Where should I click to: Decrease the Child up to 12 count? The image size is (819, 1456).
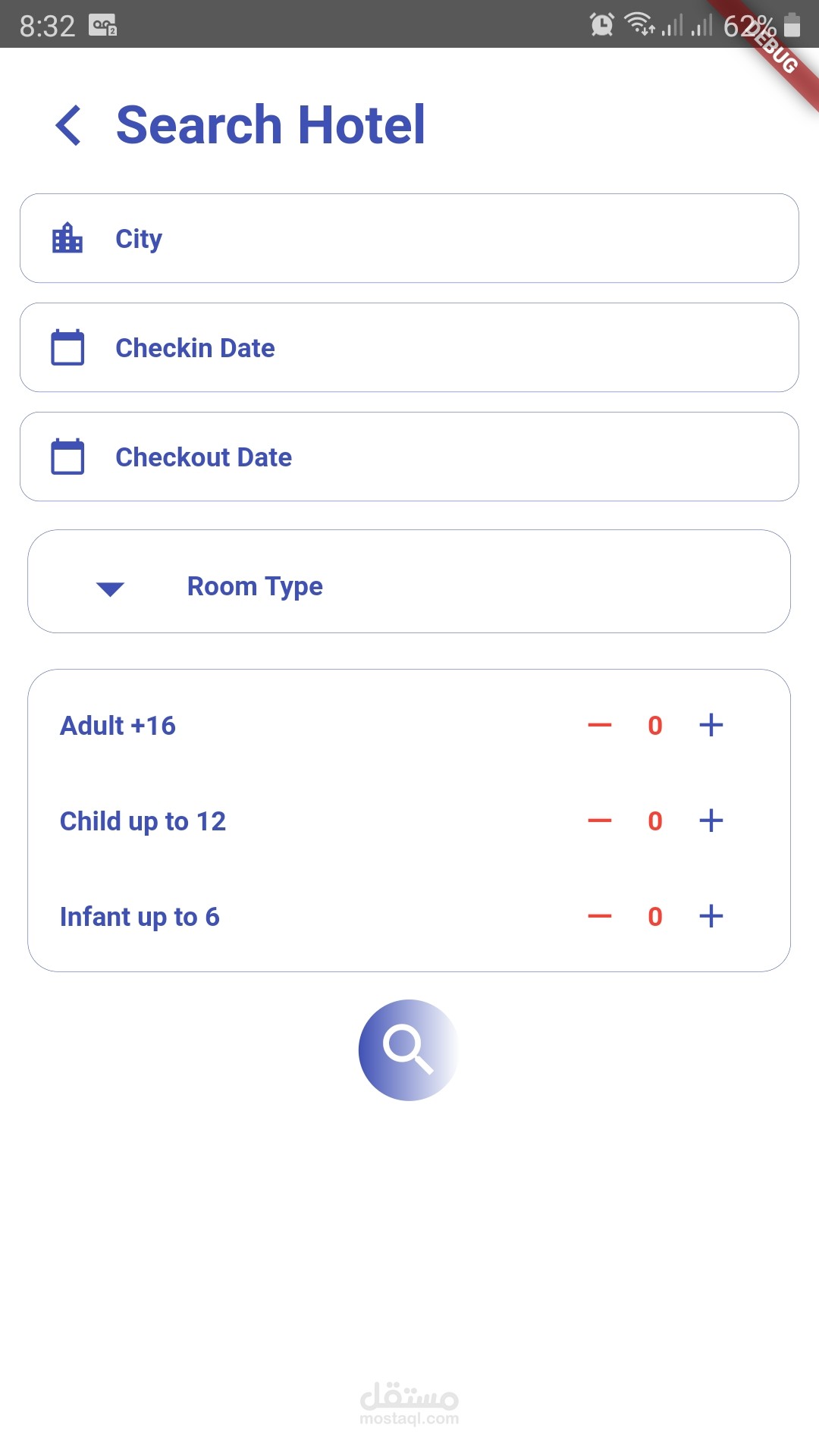(x=599, y=821)
